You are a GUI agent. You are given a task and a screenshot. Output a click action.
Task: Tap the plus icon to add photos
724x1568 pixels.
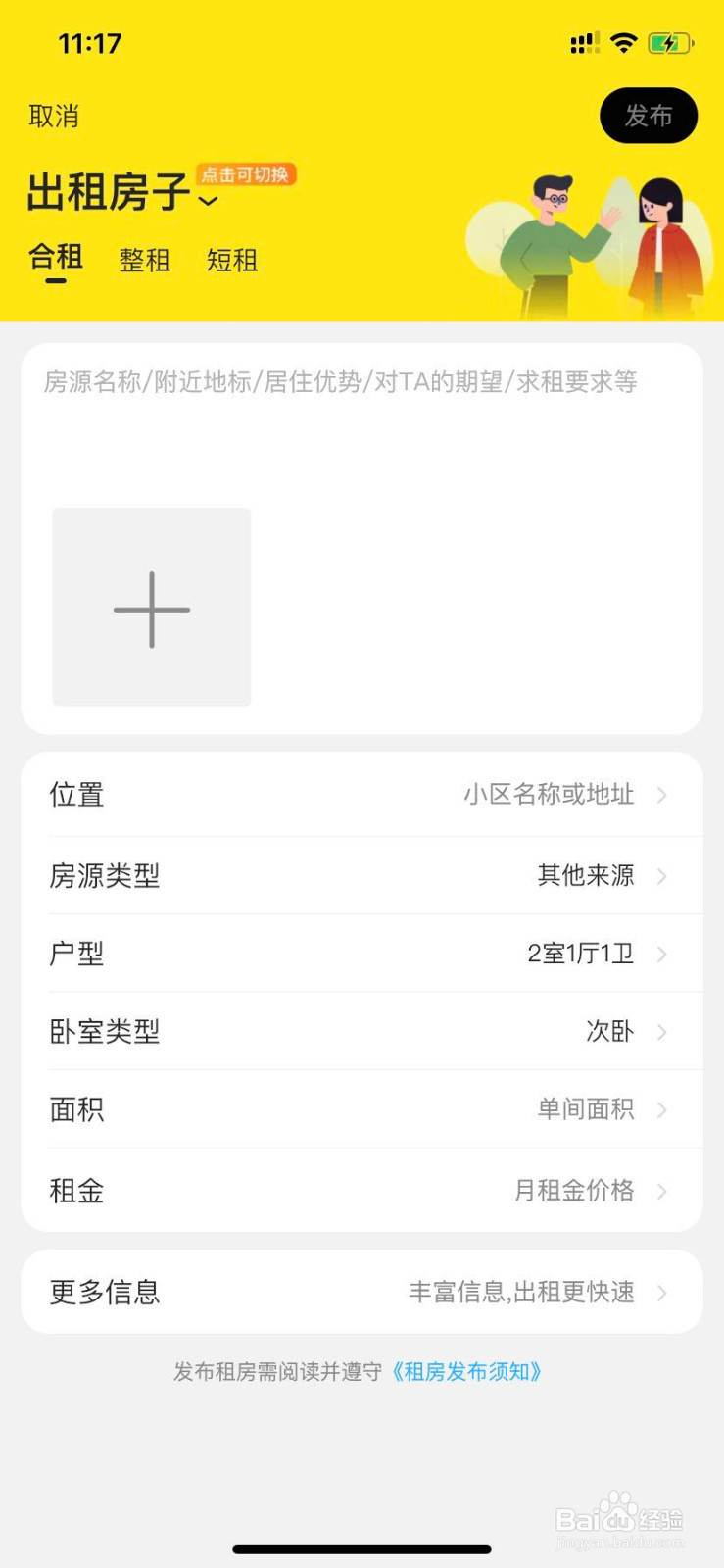[x=151, y=608]
